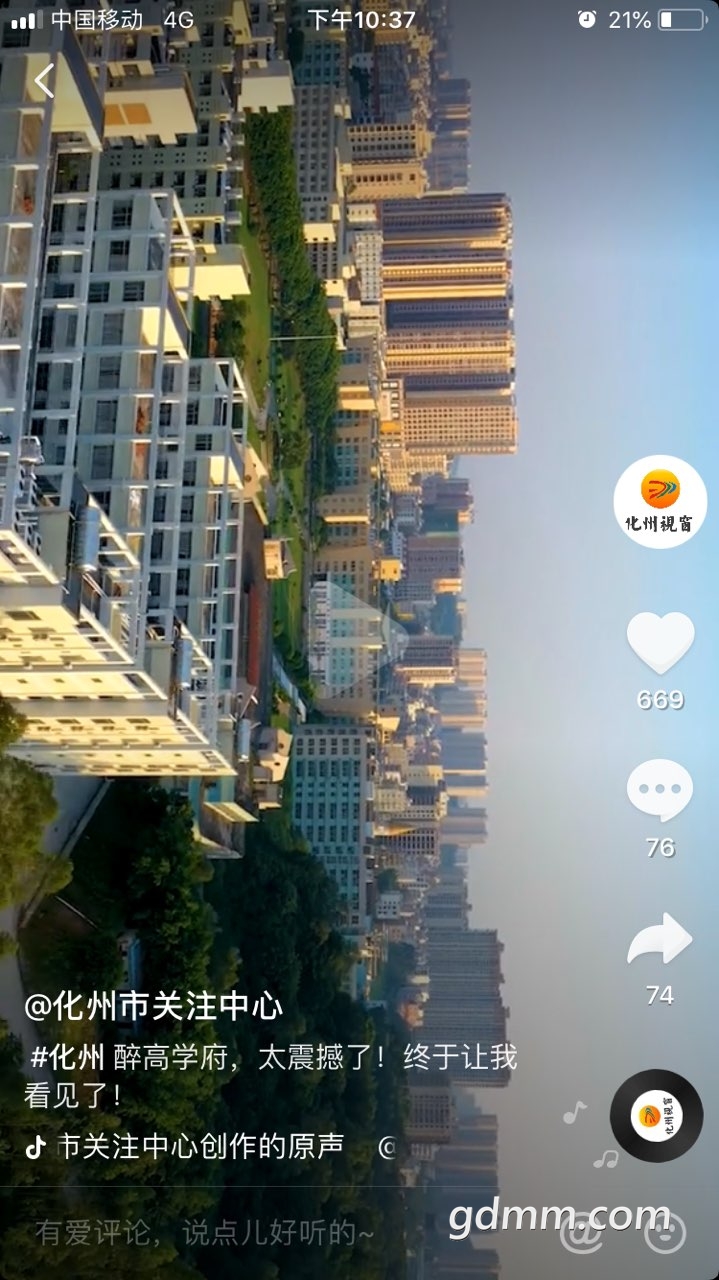
Task: Open the spinning music disc
Action: pos(657,1115)
